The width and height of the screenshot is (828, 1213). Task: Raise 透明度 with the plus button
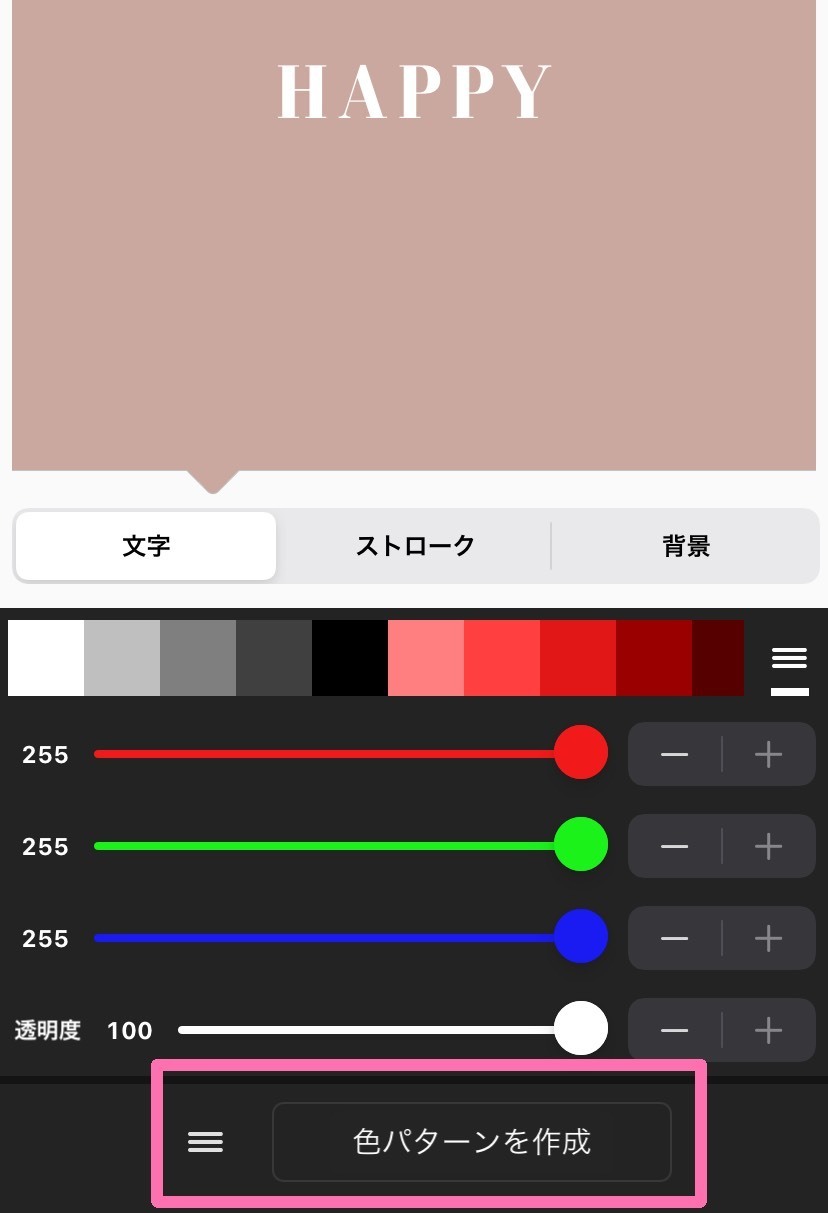(x=768, y=1030)
